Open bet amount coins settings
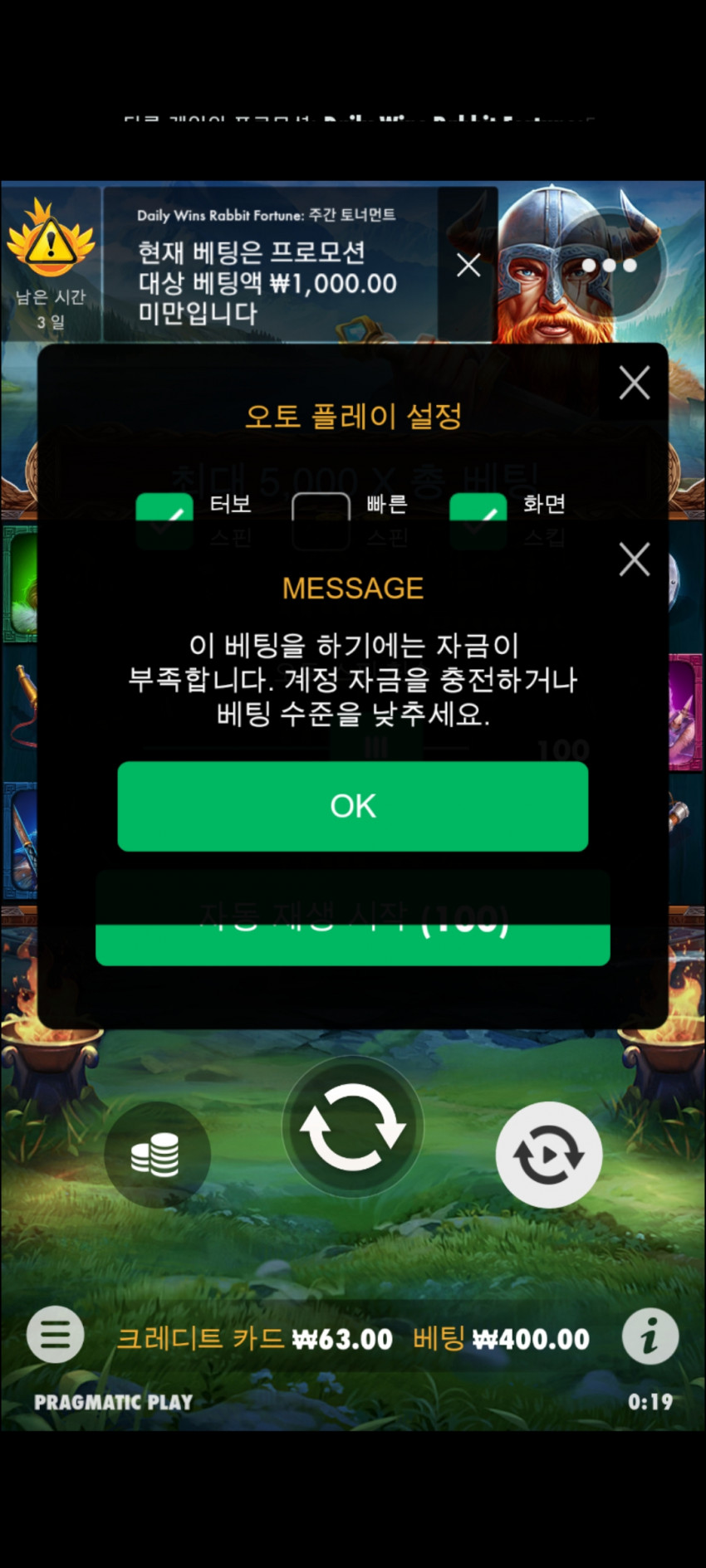 (x=157, y=1155)
